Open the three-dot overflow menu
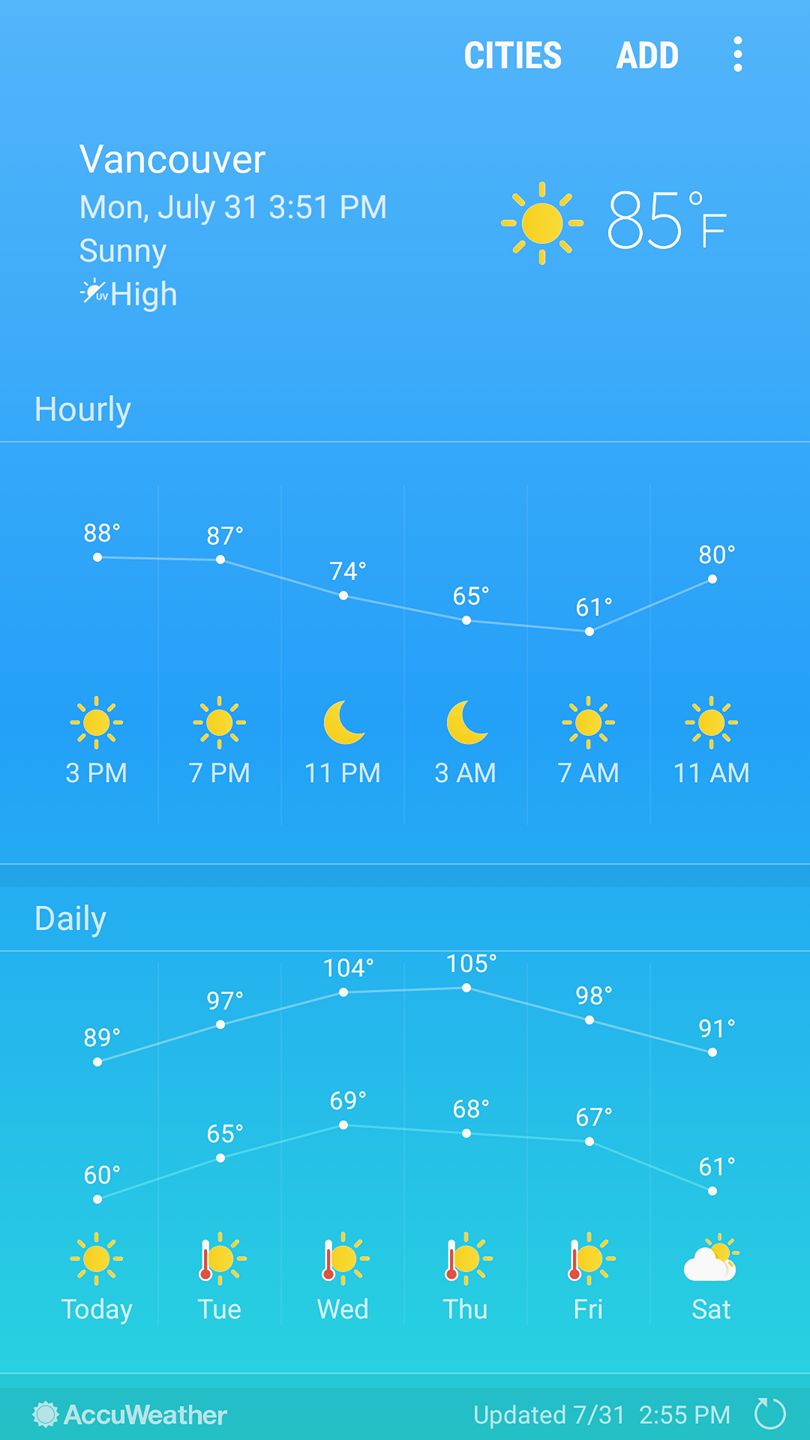Image resolution: width=810 pixels, height=1440 pixels. pyautogui.click(x=737, y=55)
